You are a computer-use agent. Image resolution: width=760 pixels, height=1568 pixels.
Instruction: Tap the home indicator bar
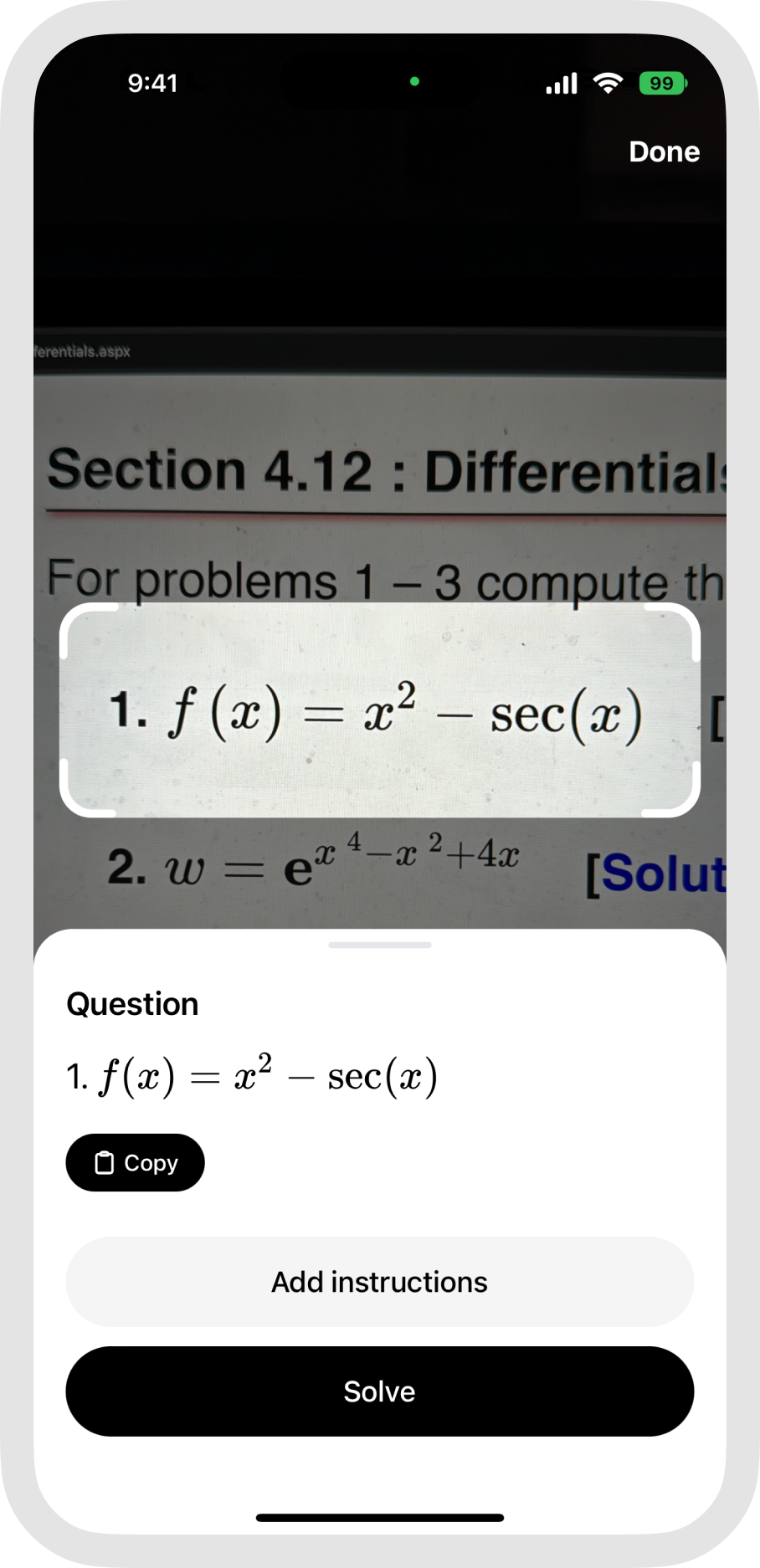click(379, 1517)
